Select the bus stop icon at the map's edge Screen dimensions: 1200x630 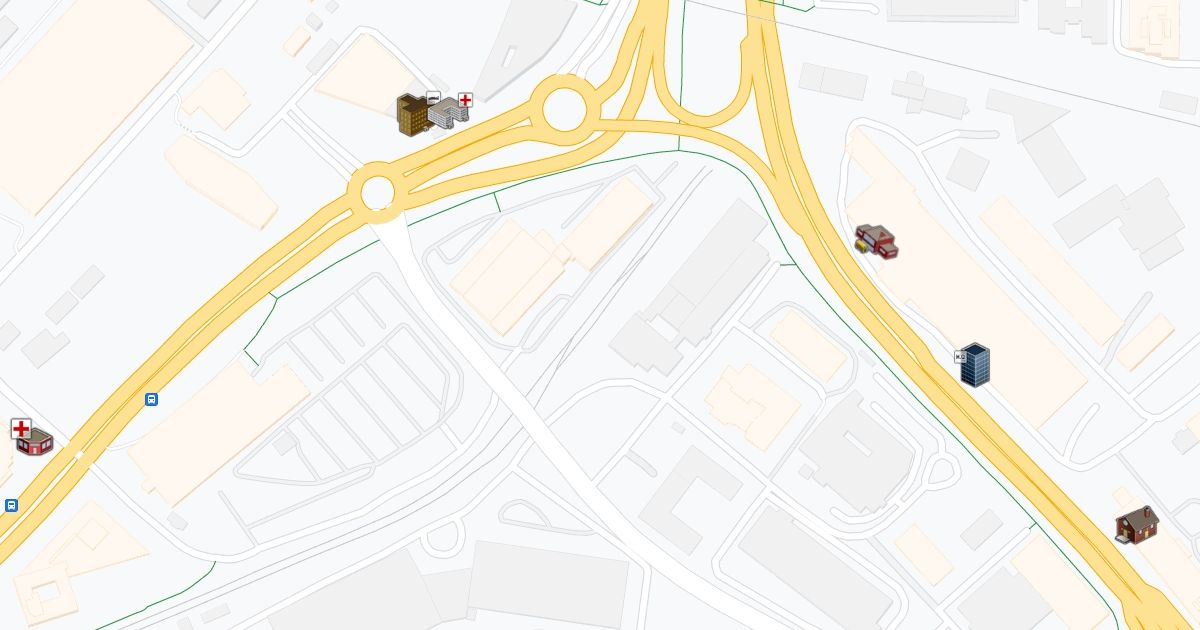pyautogui.click(x=11, y=505)
